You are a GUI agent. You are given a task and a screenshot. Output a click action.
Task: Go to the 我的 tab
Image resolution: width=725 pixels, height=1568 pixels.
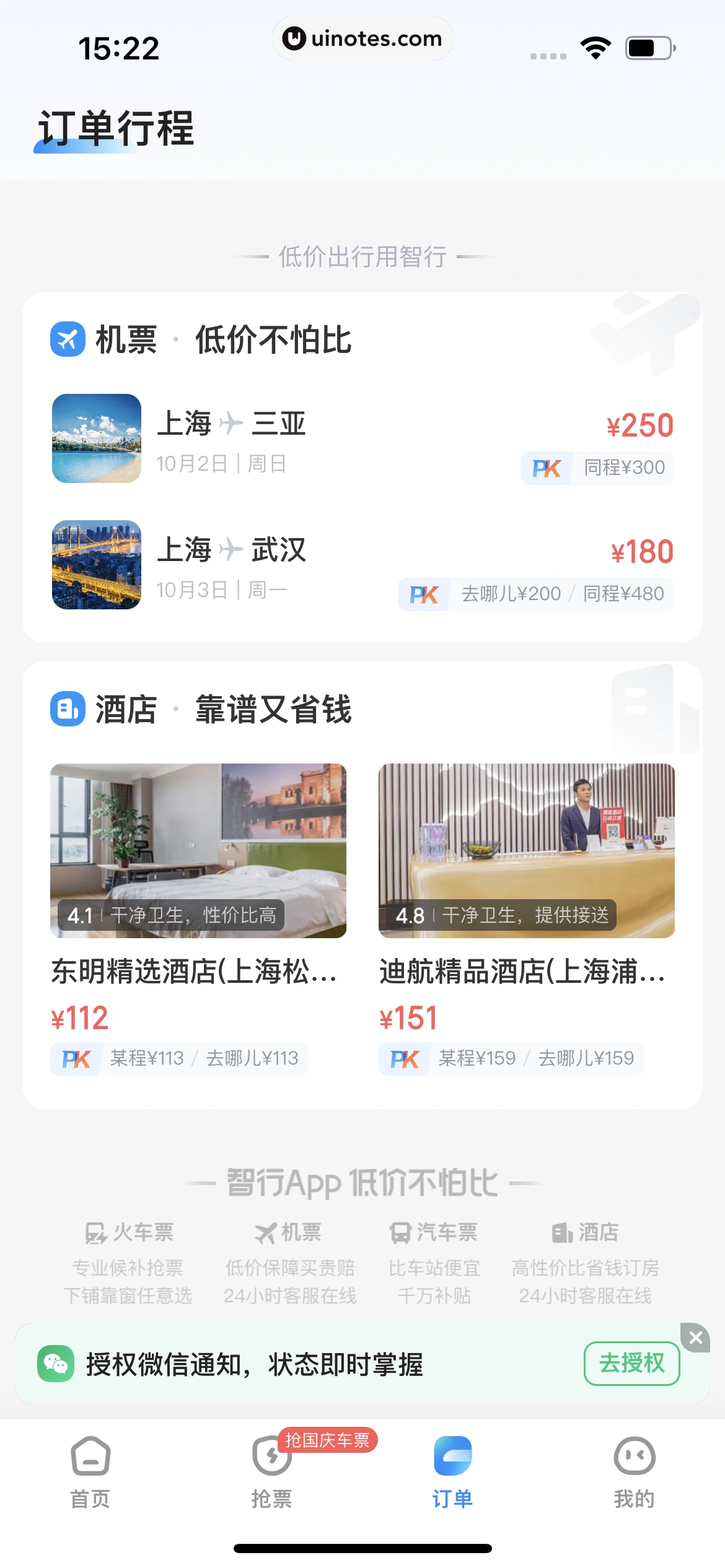click(x=634, y=1471)
